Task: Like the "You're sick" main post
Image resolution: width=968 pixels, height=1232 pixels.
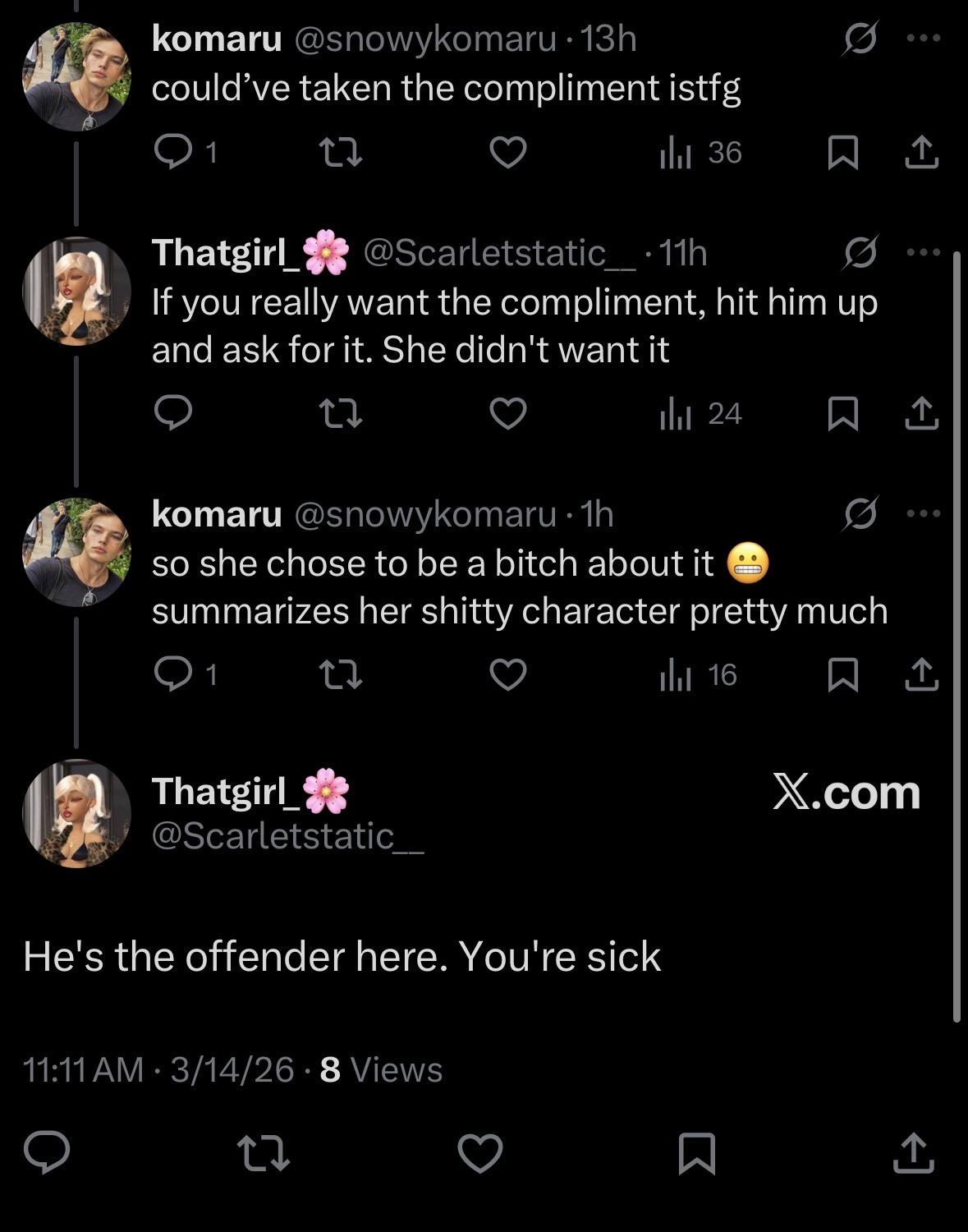Action: (x=479, y=1152)
